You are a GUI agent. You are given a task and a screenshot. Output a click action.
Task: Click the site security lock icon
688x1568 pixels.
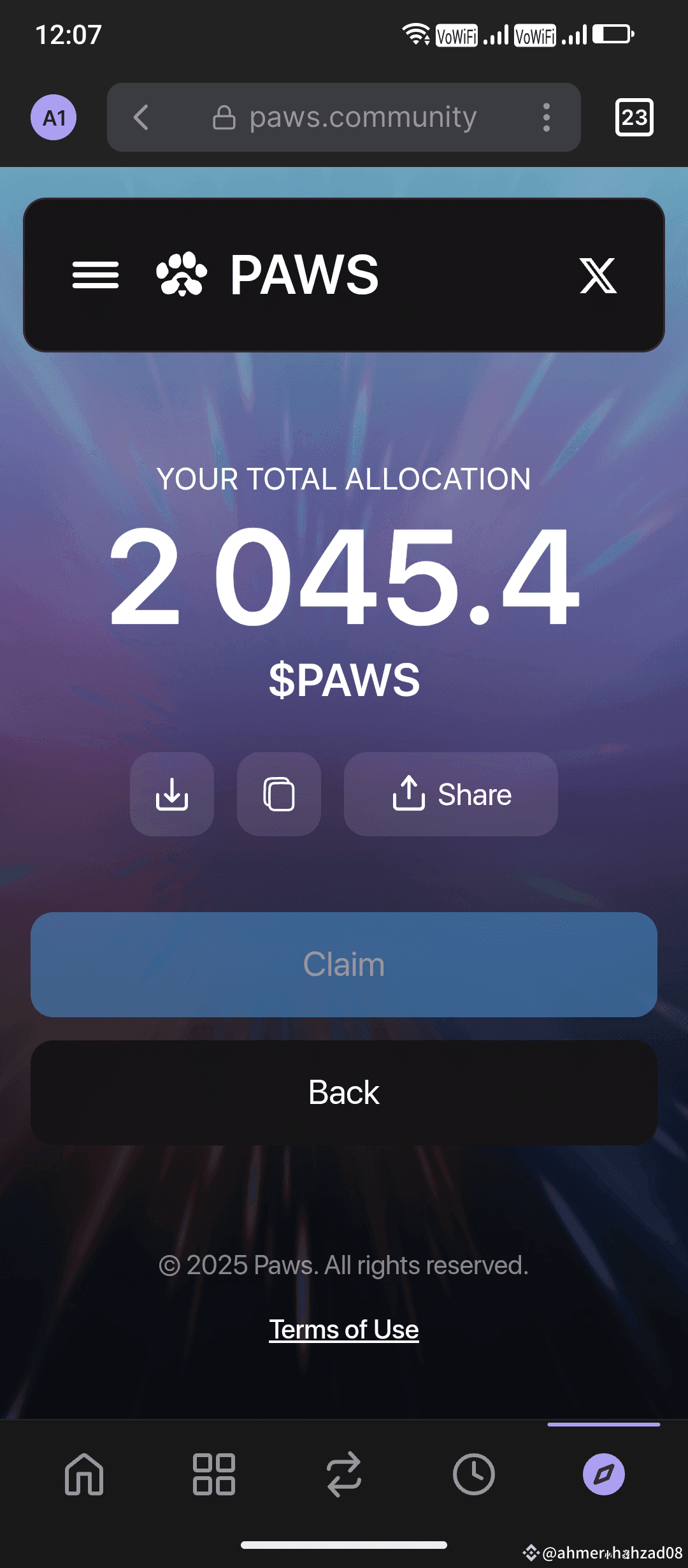224,117
